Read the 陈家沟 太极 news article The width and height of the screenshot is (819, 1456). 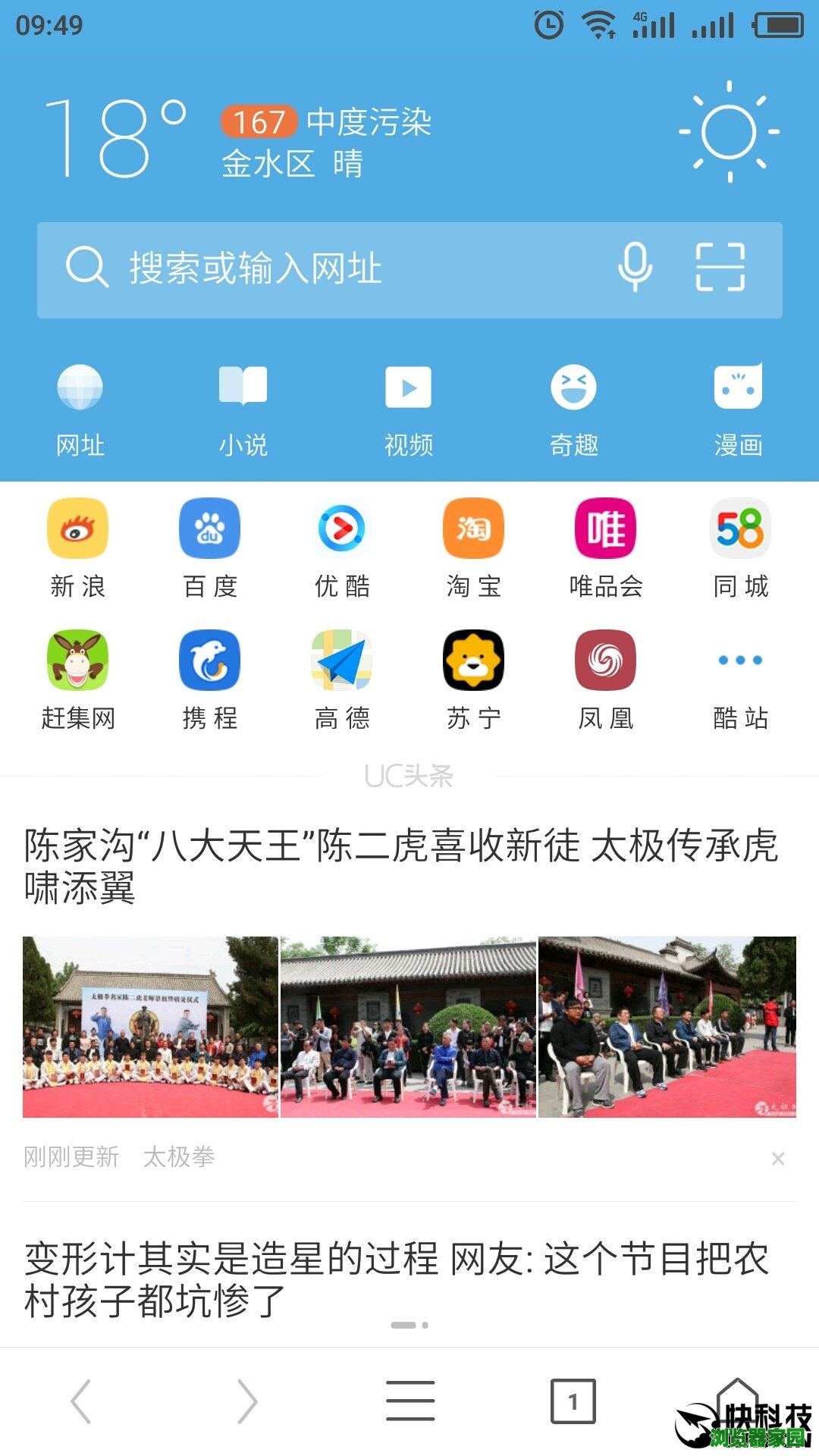402,866
